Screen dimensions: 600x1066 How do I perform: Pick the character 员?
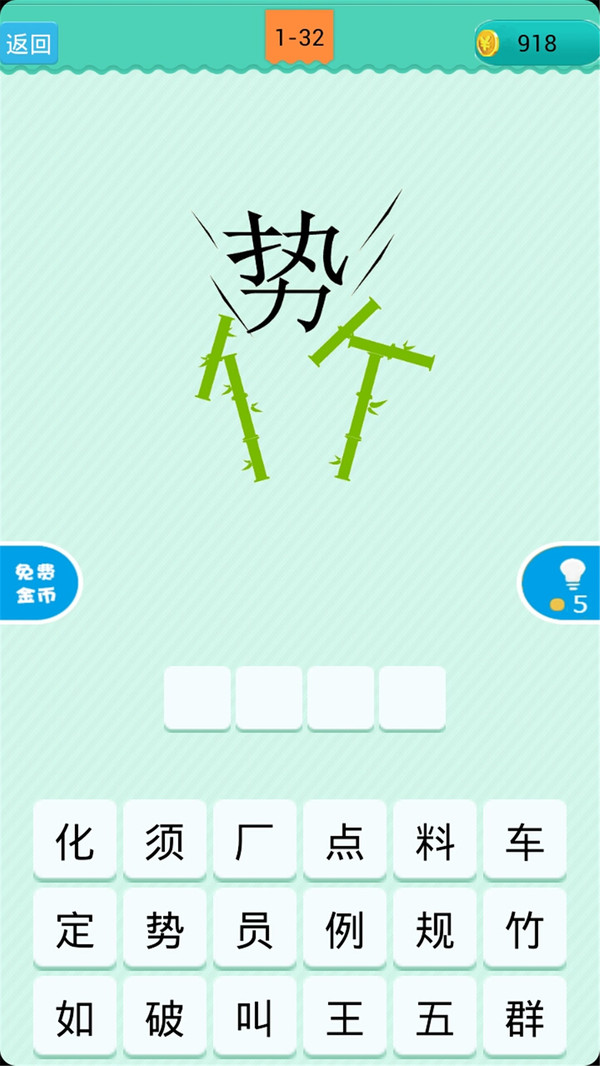[x=255, y=930]
